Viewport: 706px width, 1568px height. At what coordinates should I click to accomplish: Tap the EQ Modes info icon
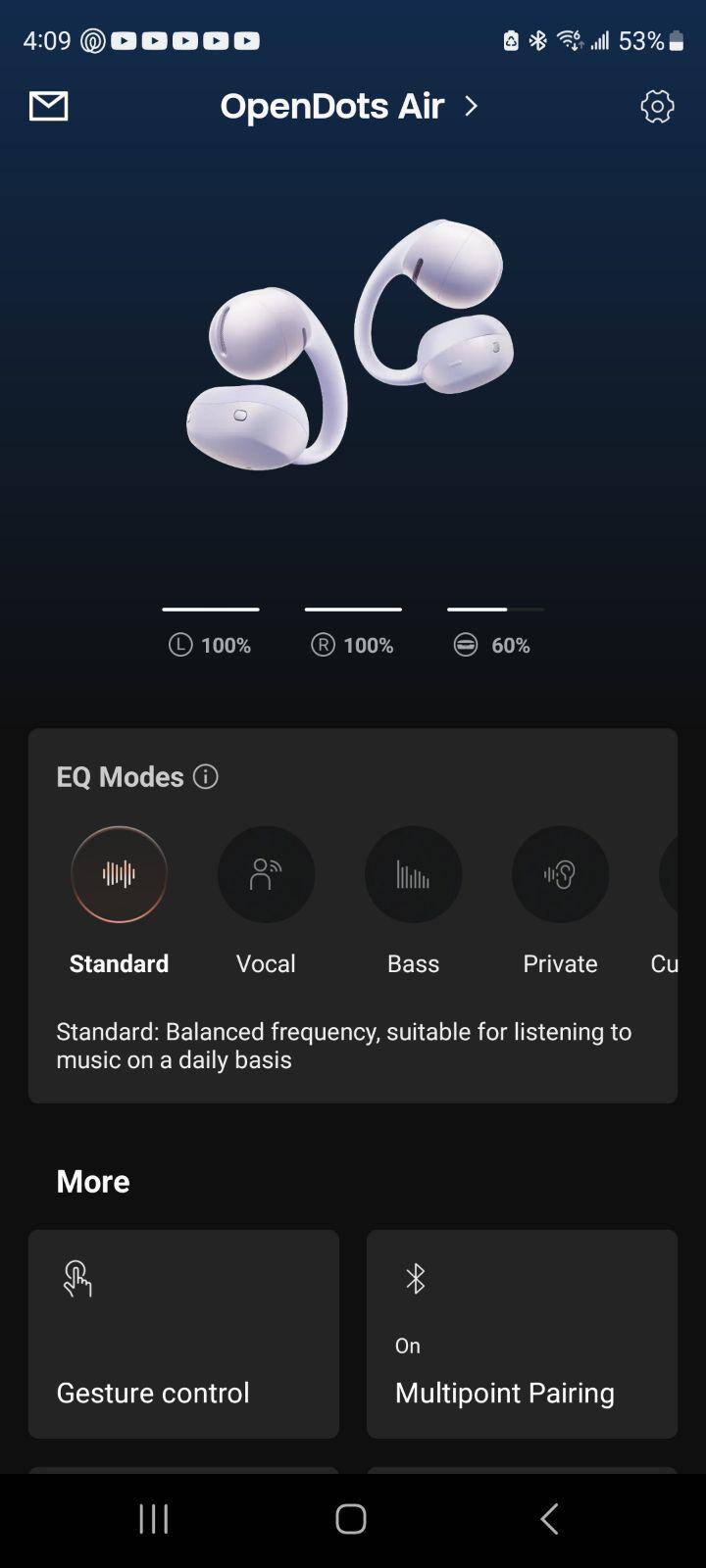pos(206,776)
